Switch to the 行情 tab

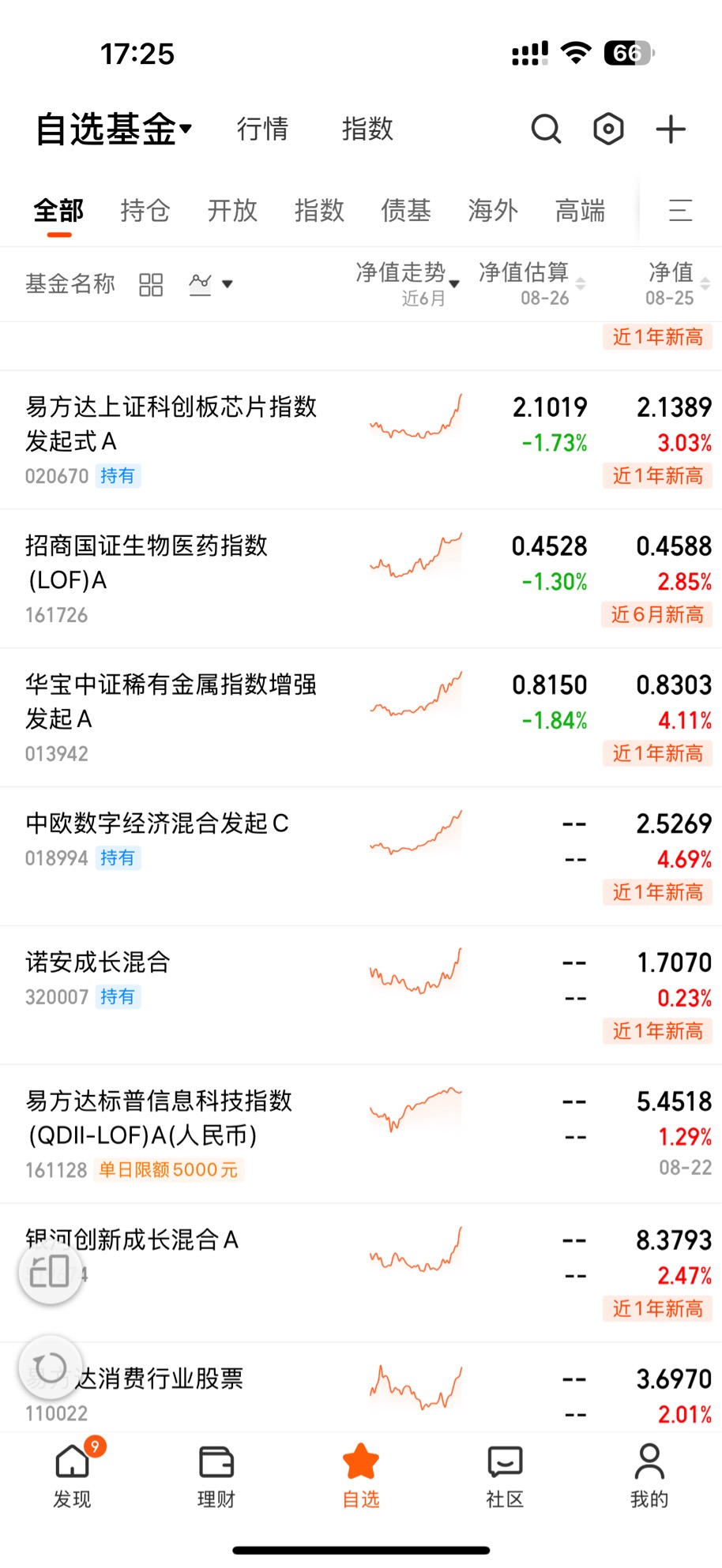pyautogui.click(x=263, y=129)
